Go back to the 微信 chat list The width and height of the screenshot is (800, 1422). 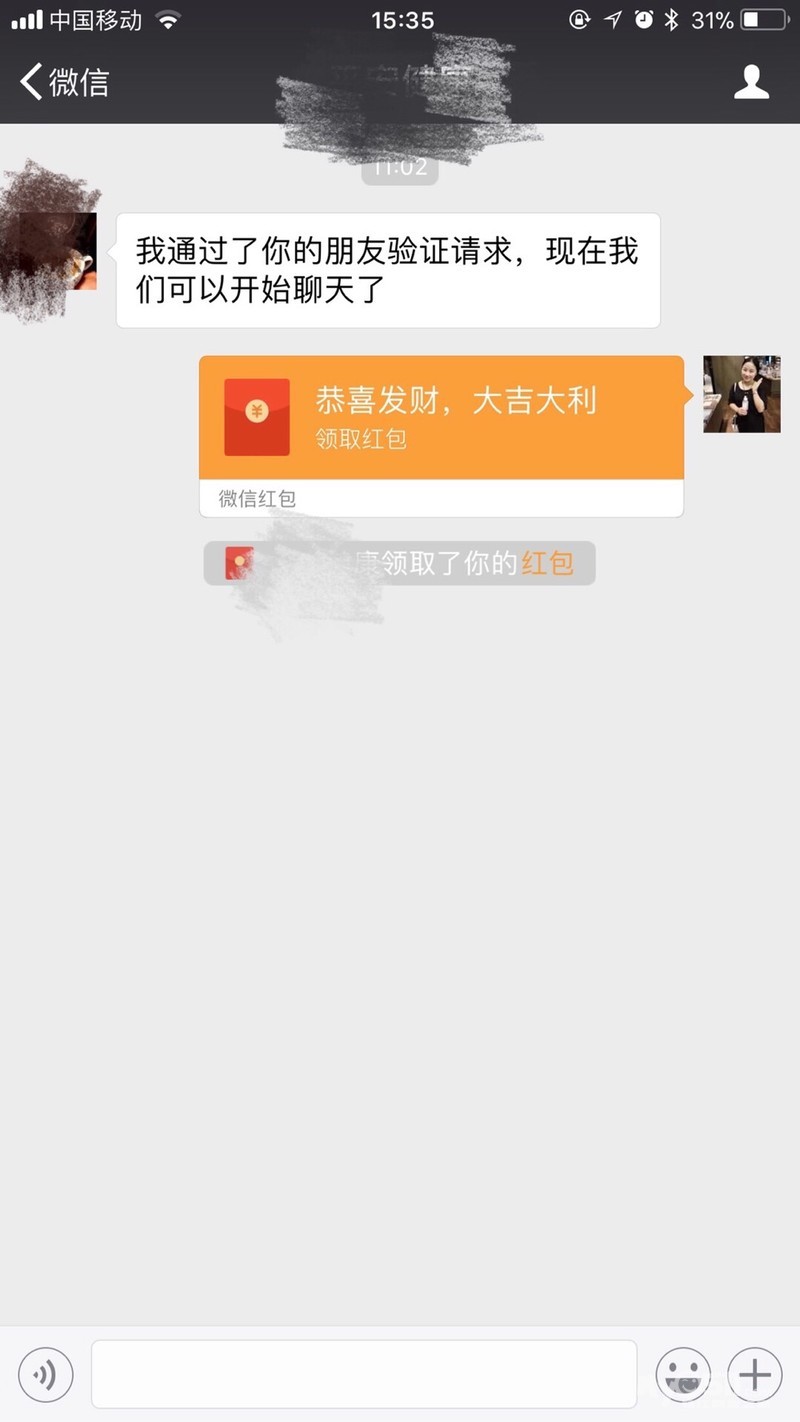pos(64,82)
